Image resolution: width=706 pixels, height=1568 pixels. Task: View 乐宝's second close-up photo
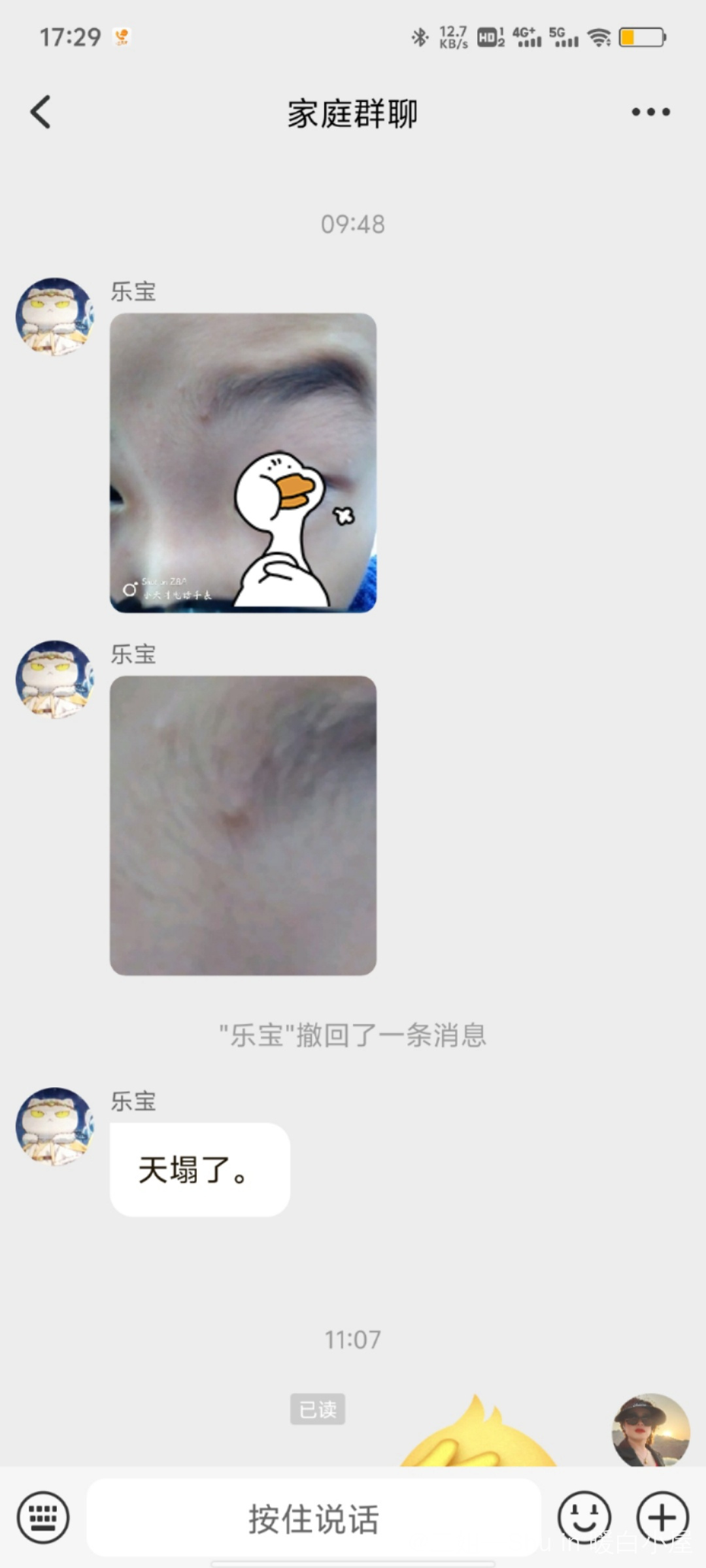point(243,825)
